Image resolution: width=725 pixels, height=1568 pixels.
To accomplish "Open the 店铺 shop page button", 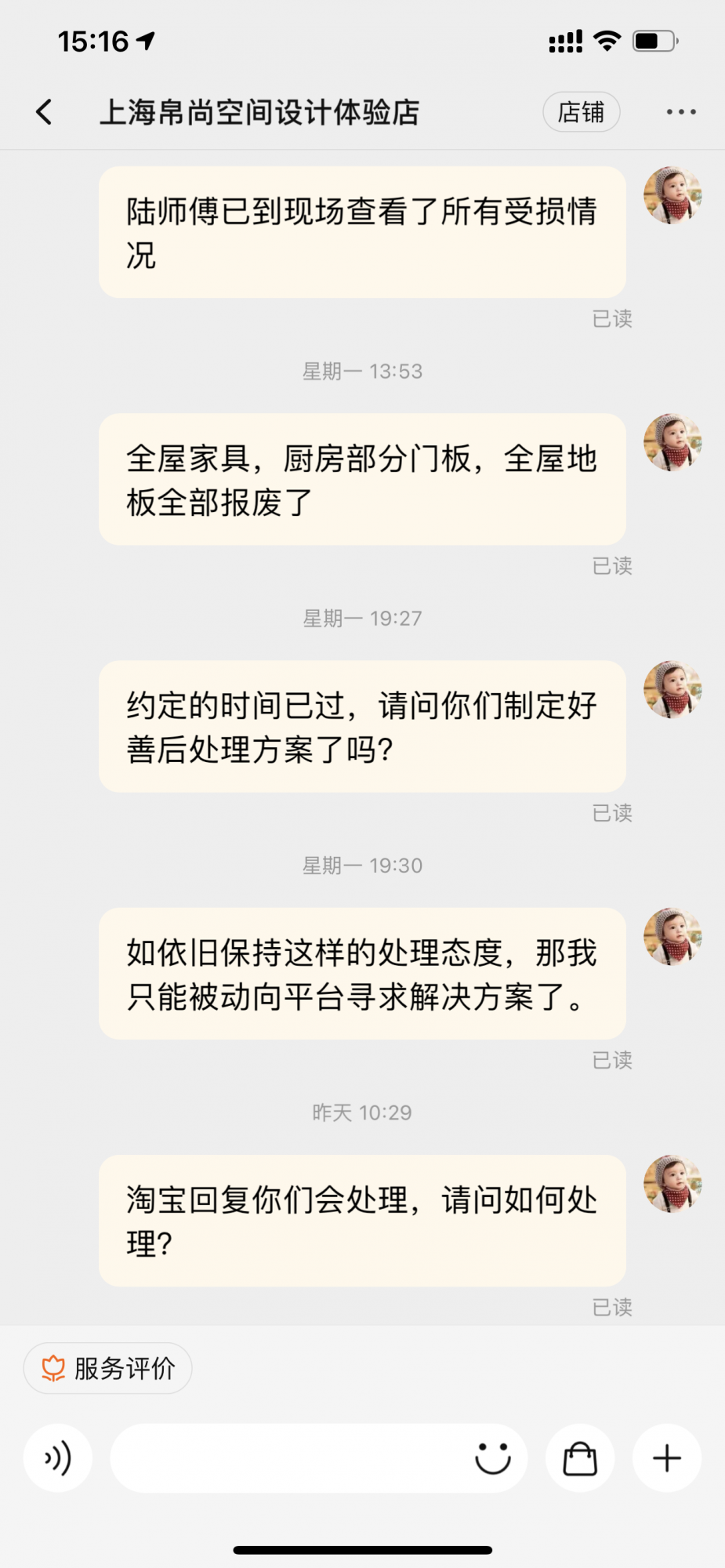I will point(581,112).
